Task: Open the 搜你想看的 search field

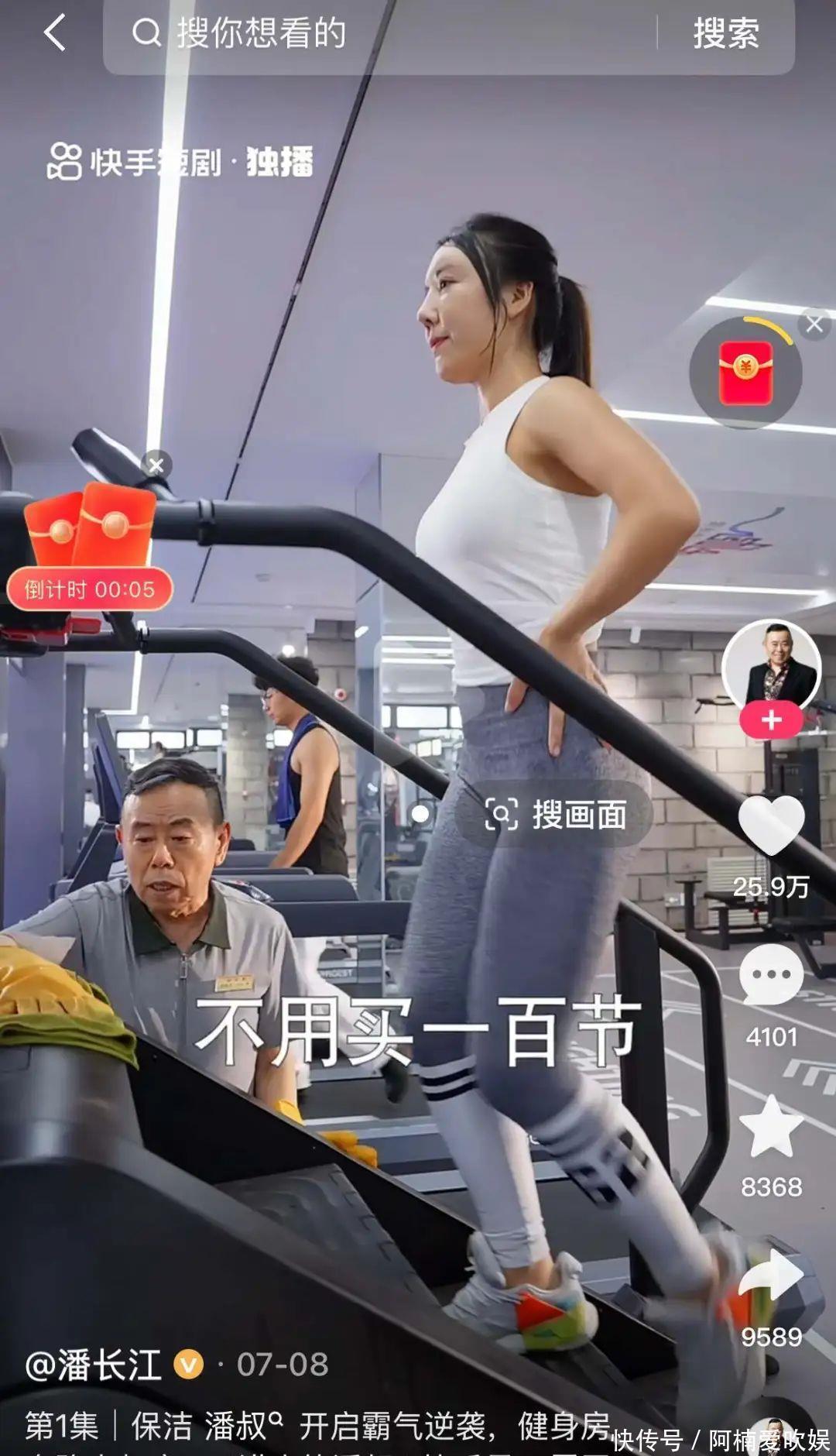Action: [x=387, y=34]
